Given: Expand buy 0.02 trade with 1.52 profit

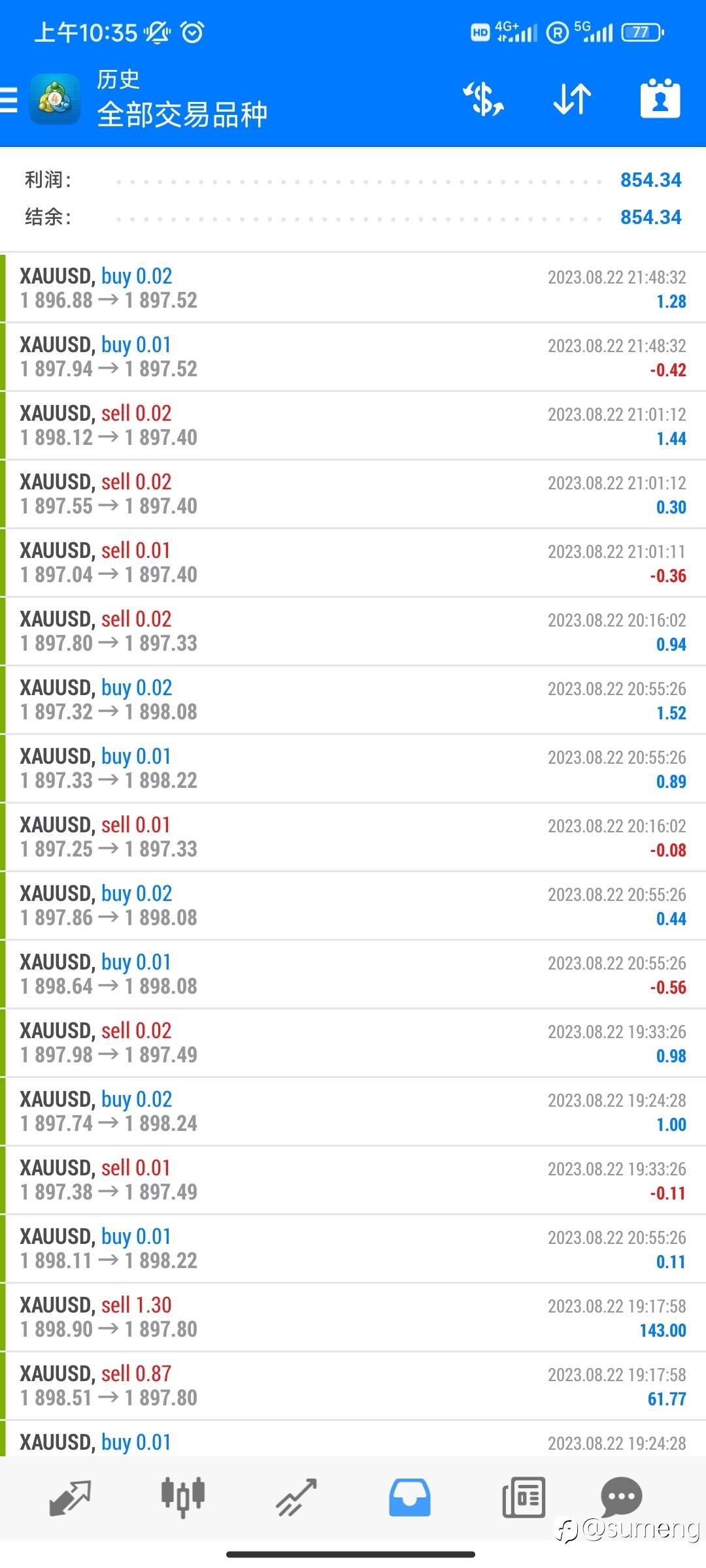Looking at the screenshot, I should (353, 700).
